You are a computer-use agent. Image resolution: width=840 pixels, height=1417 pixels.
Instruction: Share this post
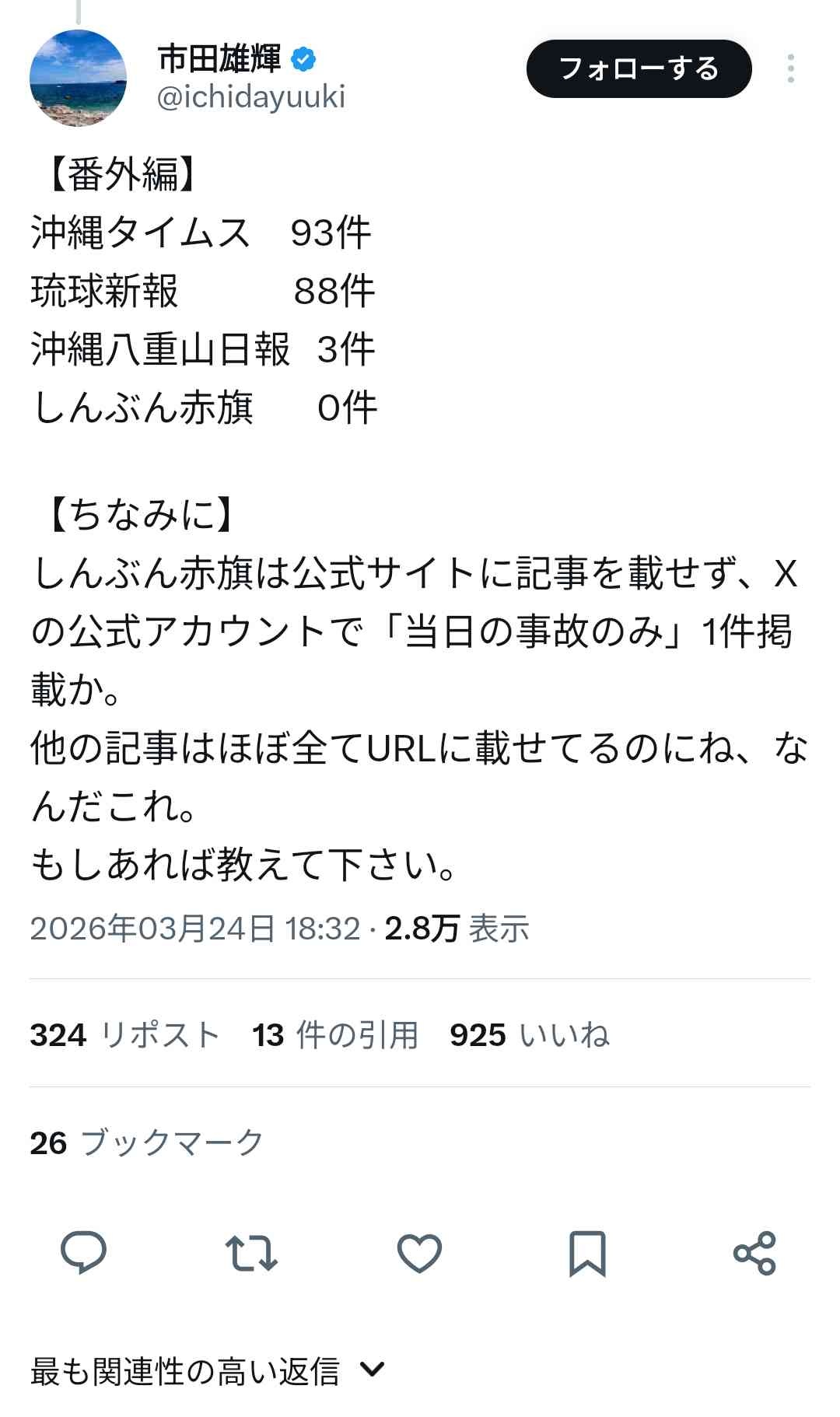[x=754, y=1253]
